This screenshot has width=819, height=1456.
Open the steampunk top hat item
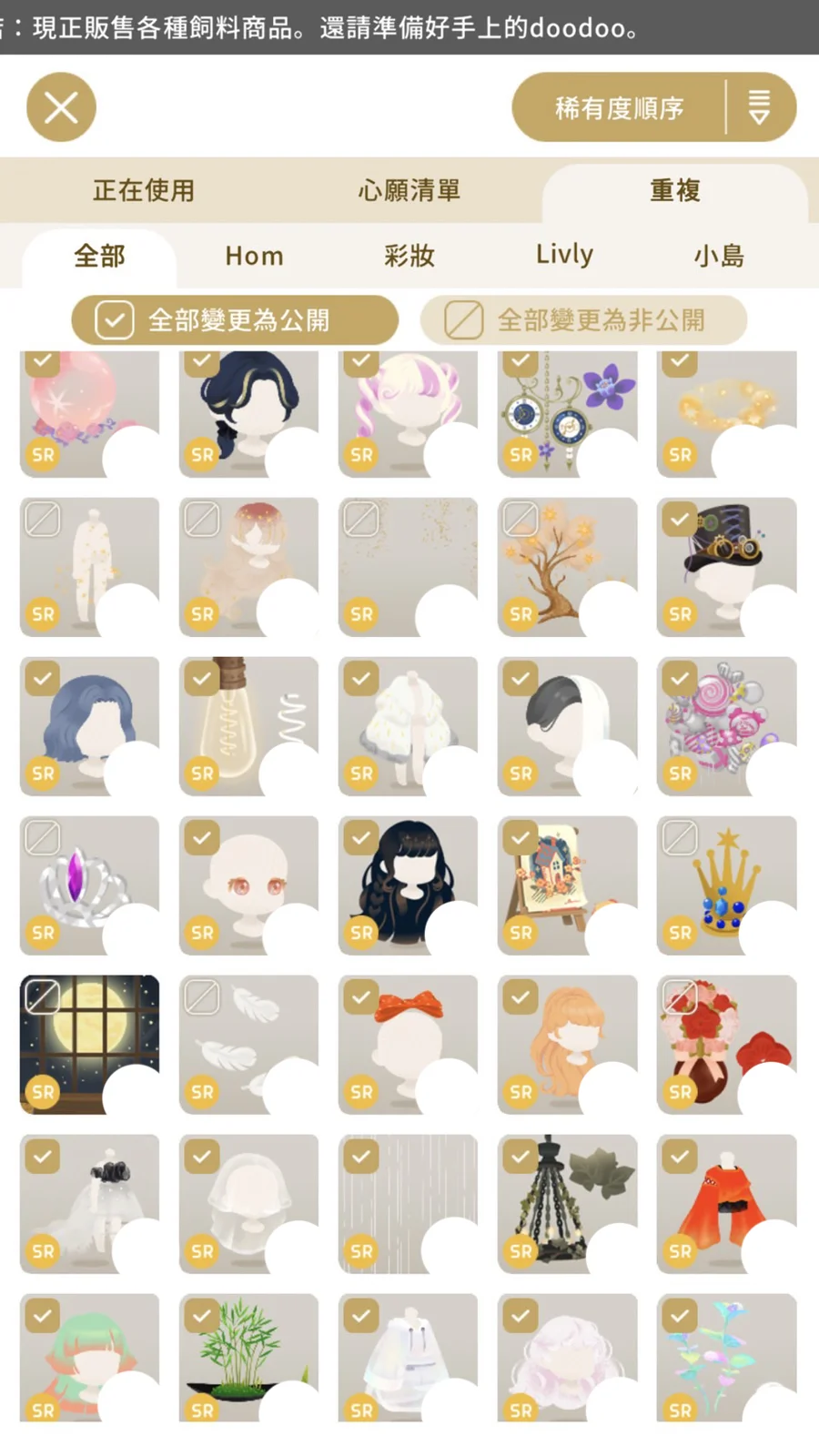(726, 564)
